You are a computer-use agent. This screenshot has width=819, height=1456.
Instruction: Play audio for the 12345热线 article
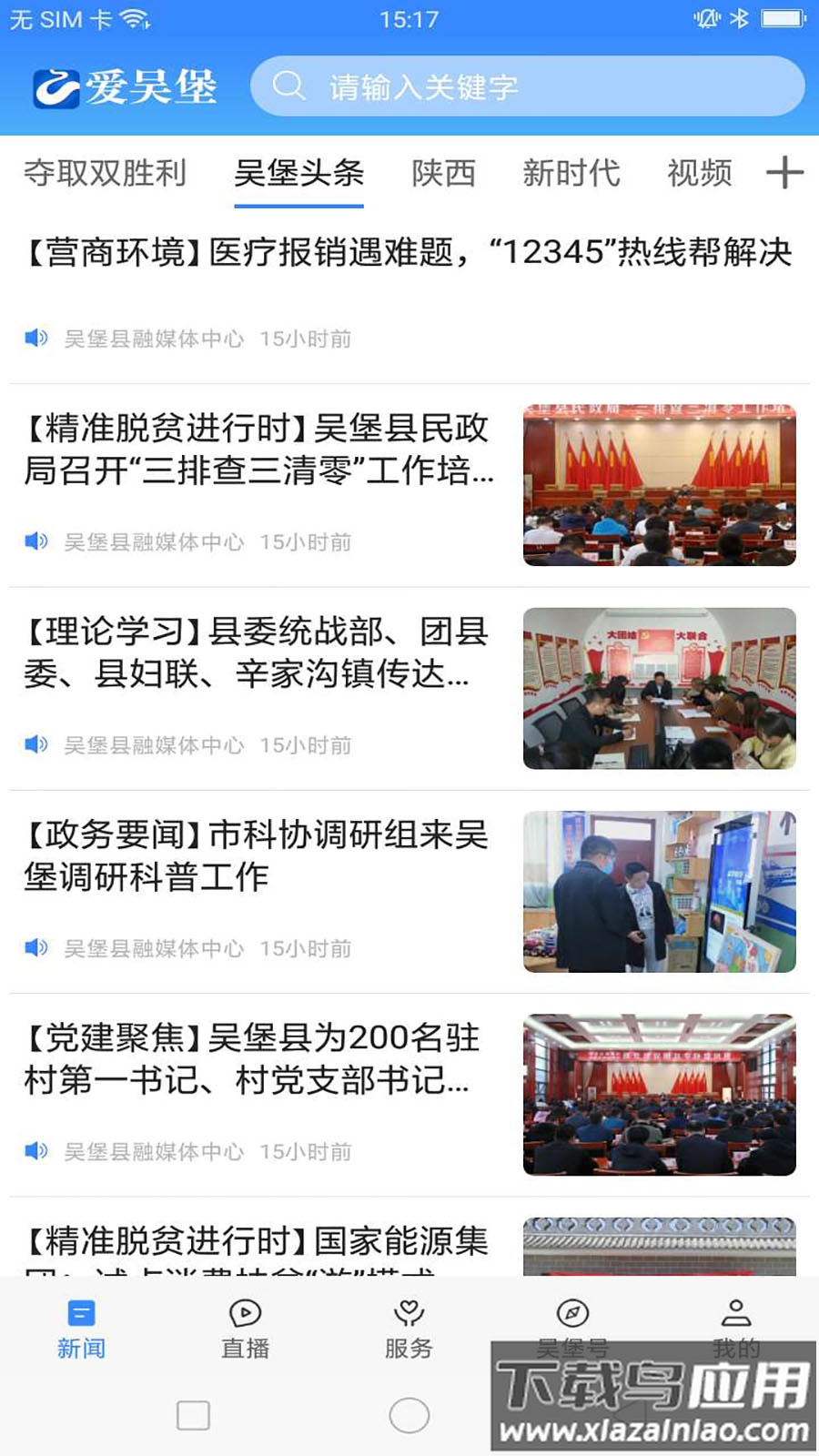pyautogui.click(x=35, y=339)
